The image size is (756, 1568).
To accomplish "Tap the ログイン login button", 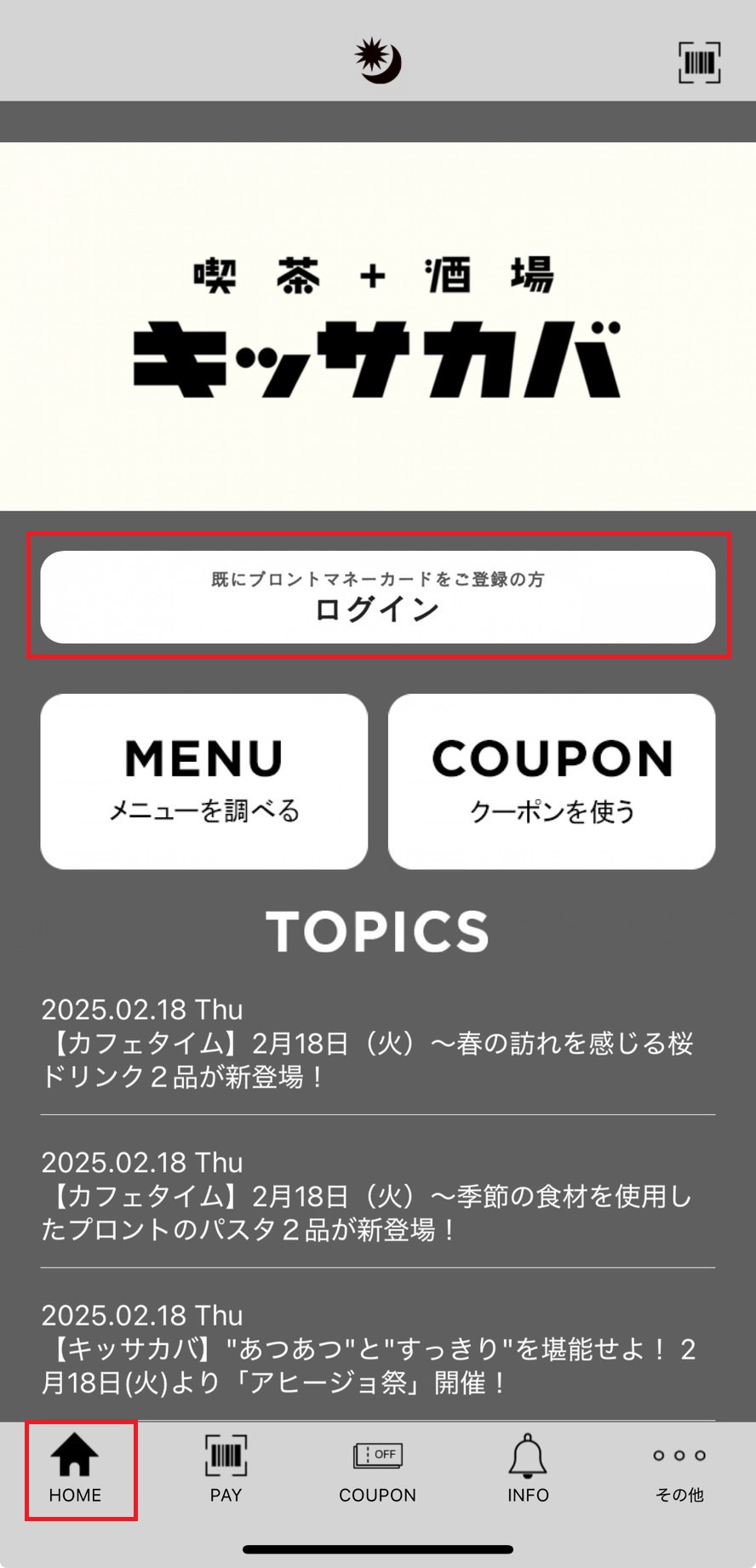I will [377, 597].
